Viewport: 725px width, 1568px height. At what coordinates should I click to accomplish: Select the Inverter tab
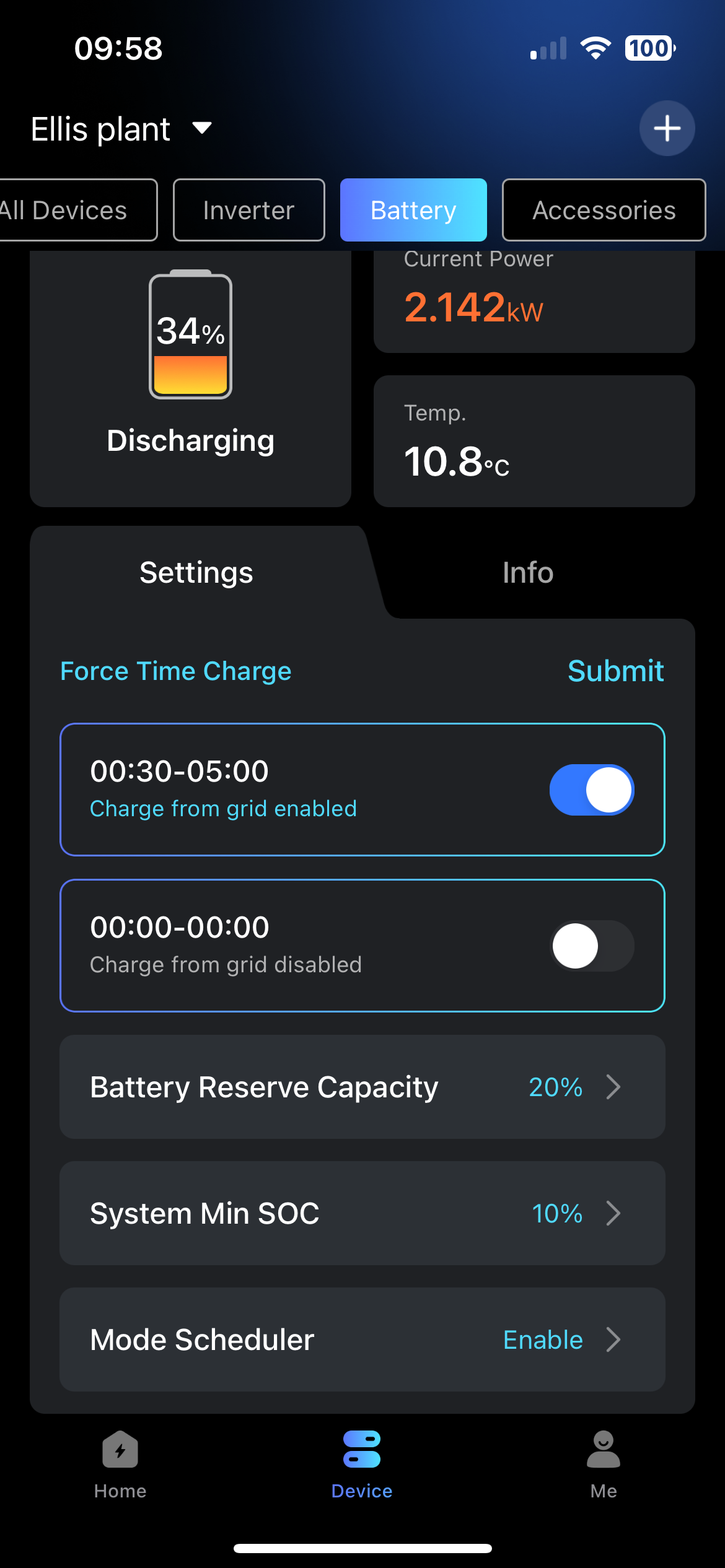pyautogui.click(x=248, y=210)
